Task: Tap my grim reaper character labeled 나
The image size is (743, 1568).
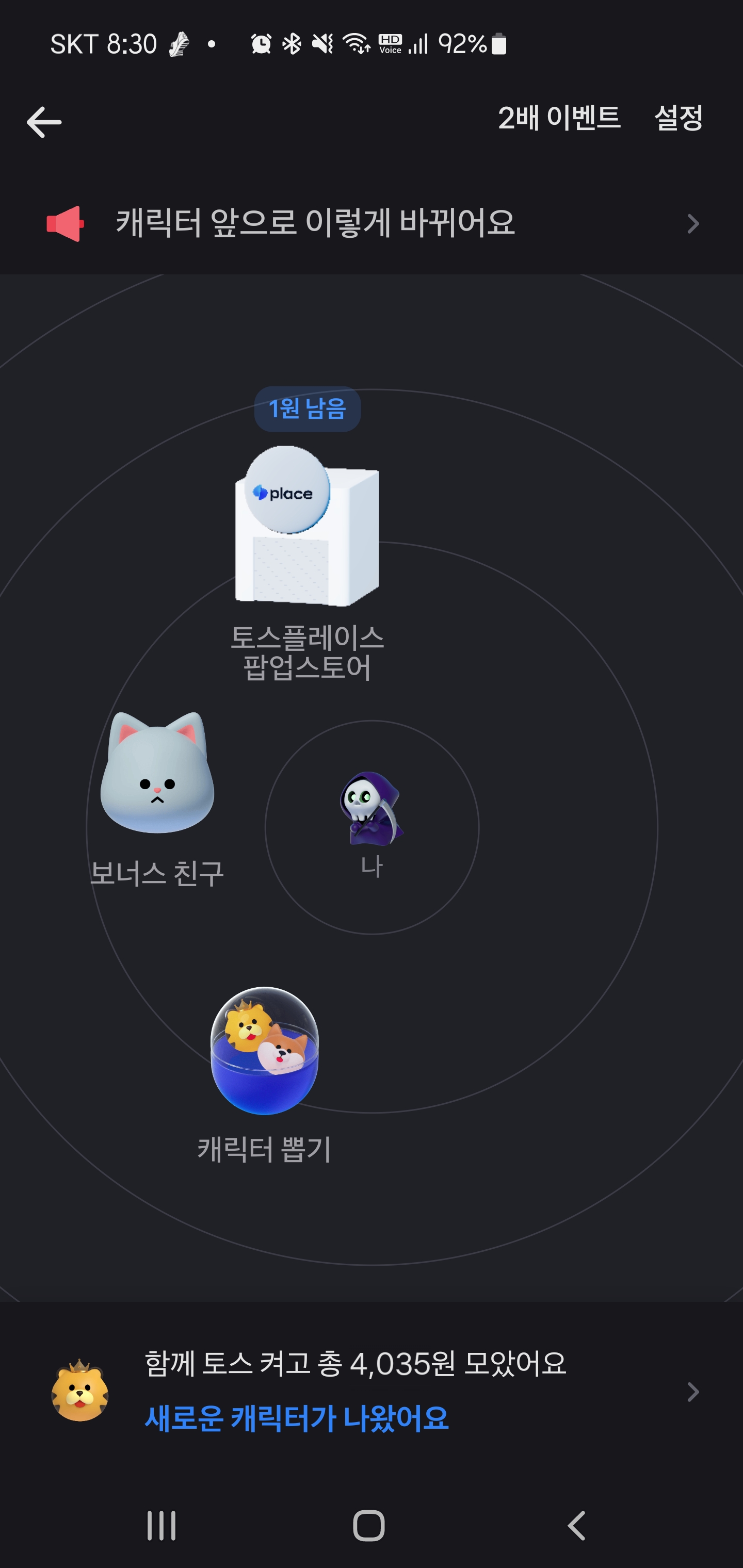Action: 370,810
